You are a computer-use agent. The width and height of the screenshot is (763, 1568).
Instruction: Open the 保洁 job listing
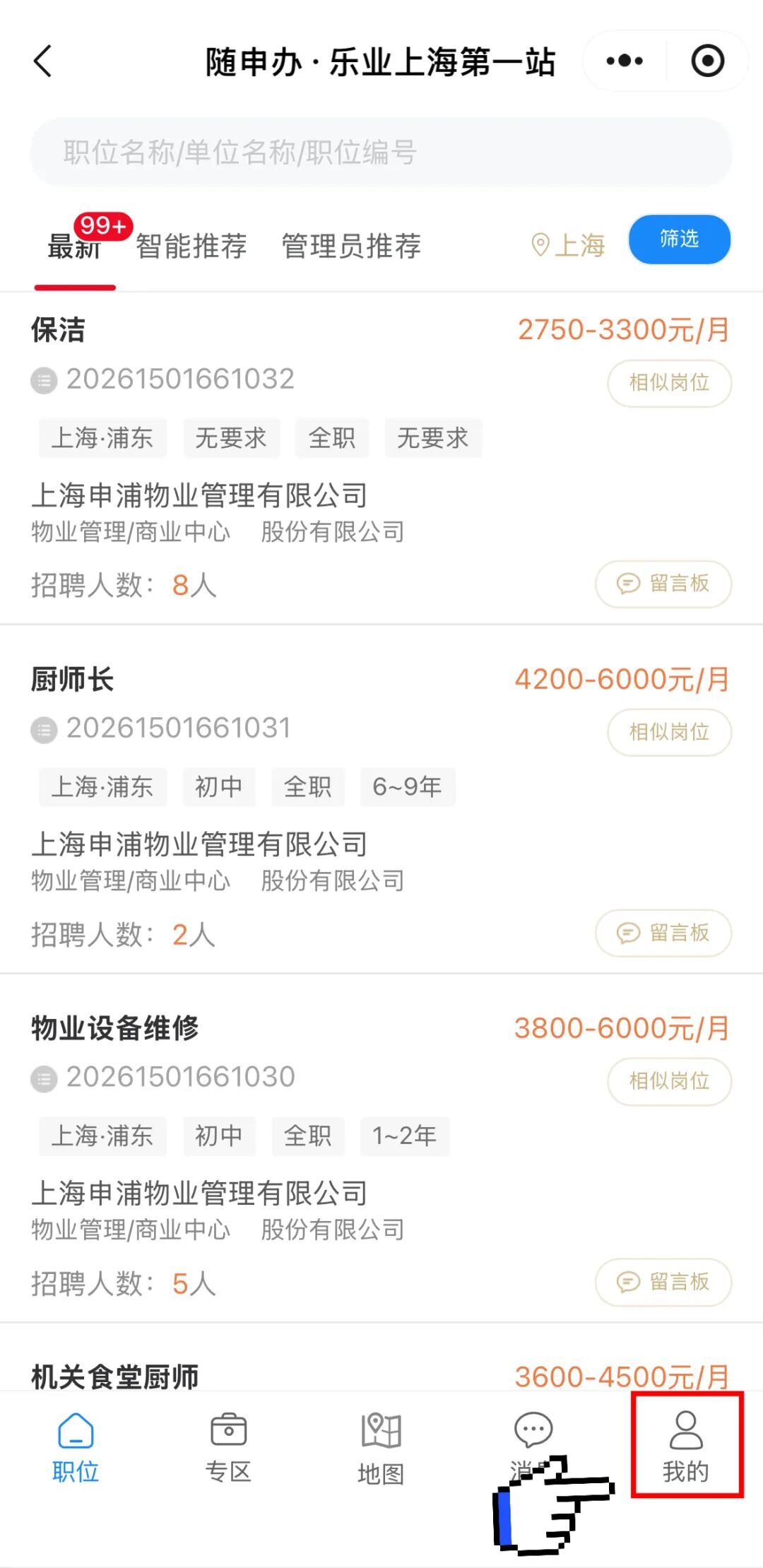58,330
